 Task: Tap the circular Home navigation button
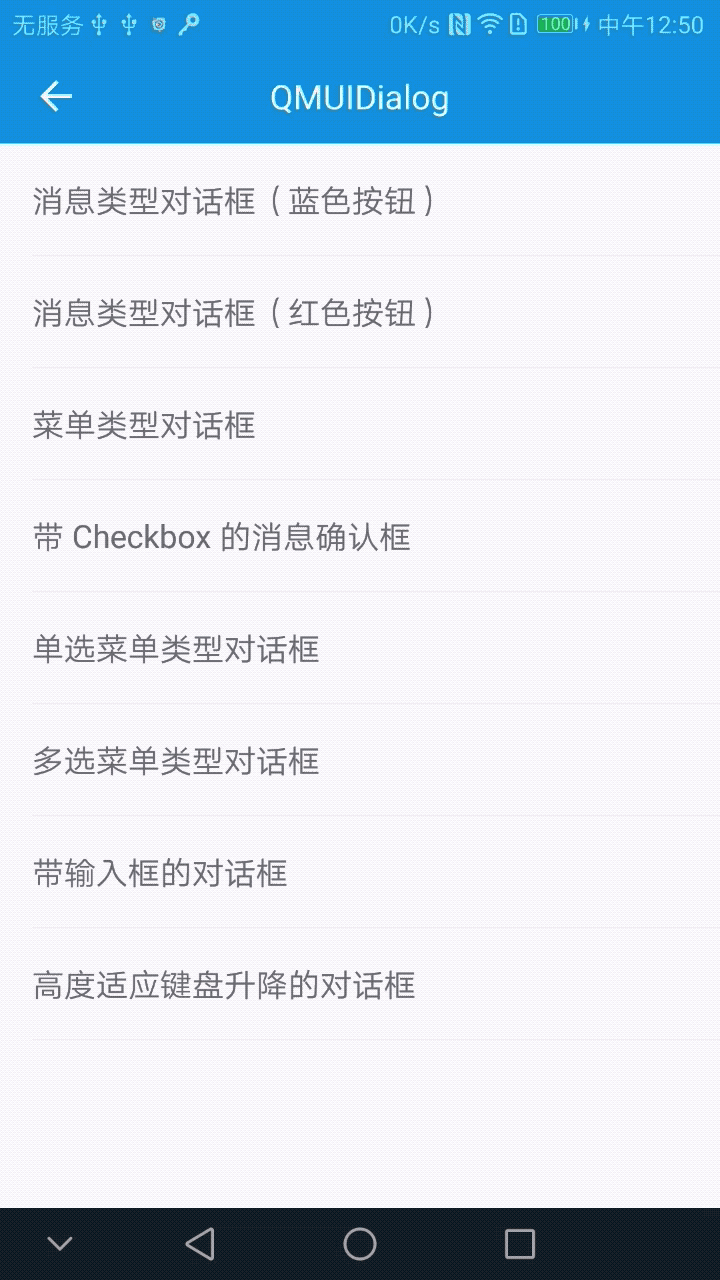click(360, 1241)
